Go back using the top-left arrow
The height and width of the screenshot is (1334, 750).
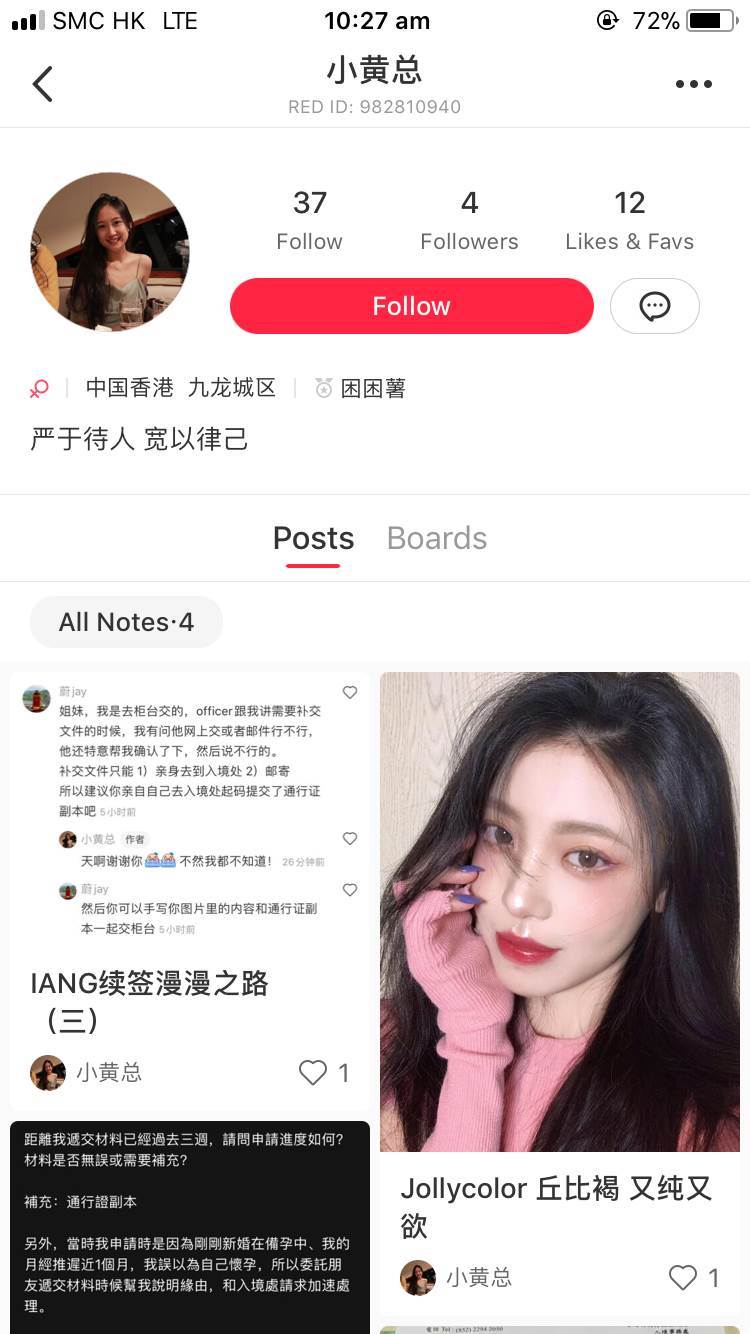pos(42,84)
